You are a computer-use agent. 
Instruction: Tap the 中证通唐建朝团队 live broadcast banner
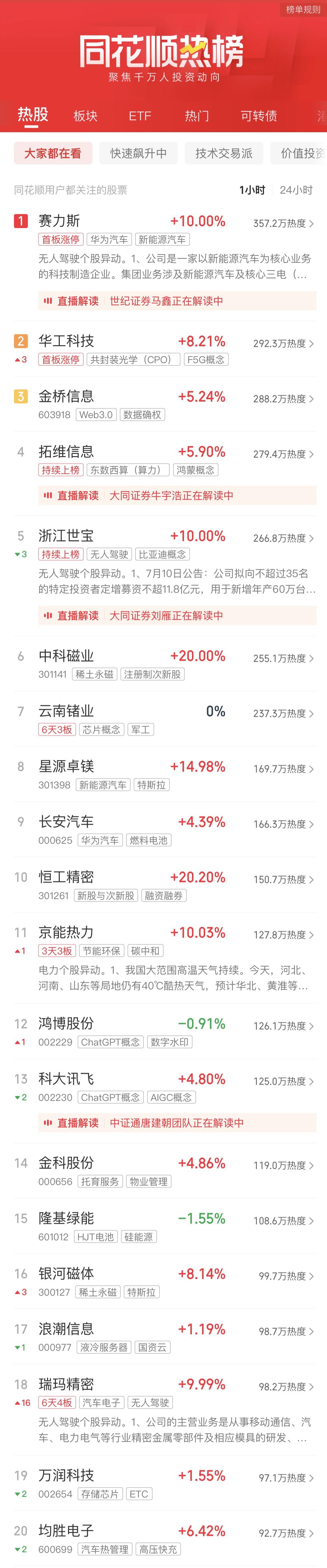(x=177, y=1123)
